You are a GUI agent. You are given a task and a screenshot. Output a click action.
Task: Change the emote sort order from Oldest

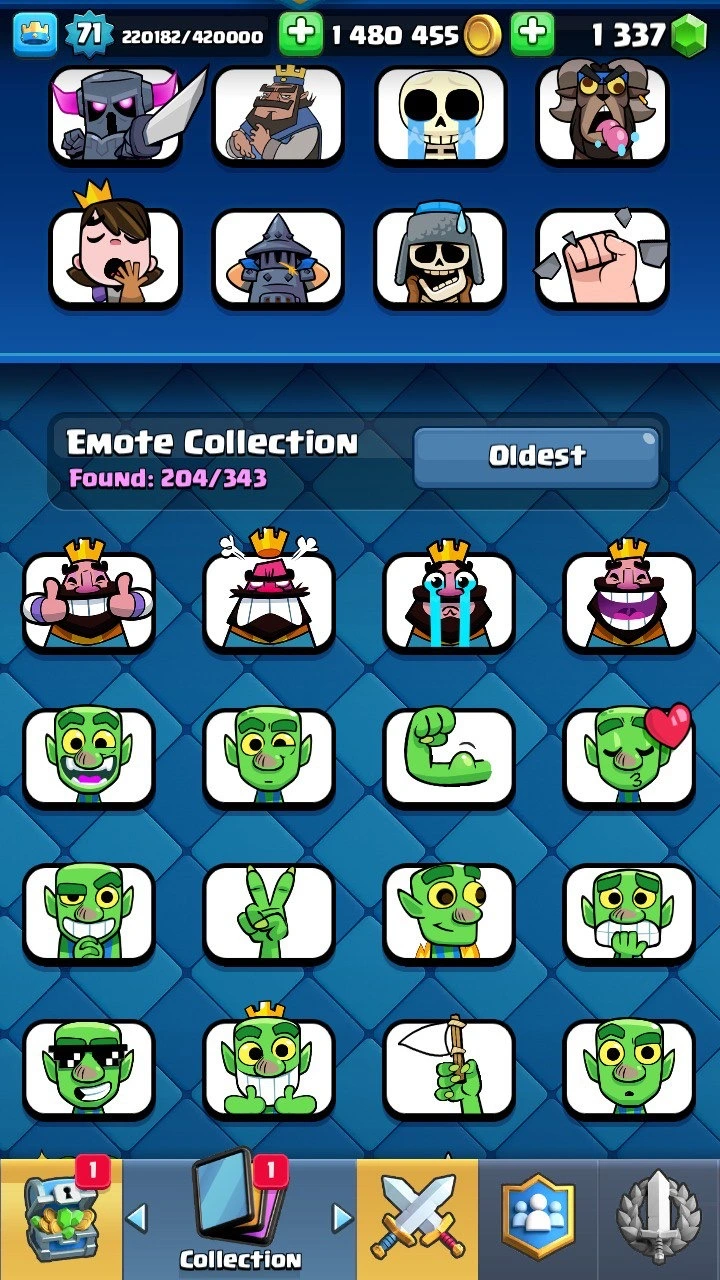[x=536, y=457]
